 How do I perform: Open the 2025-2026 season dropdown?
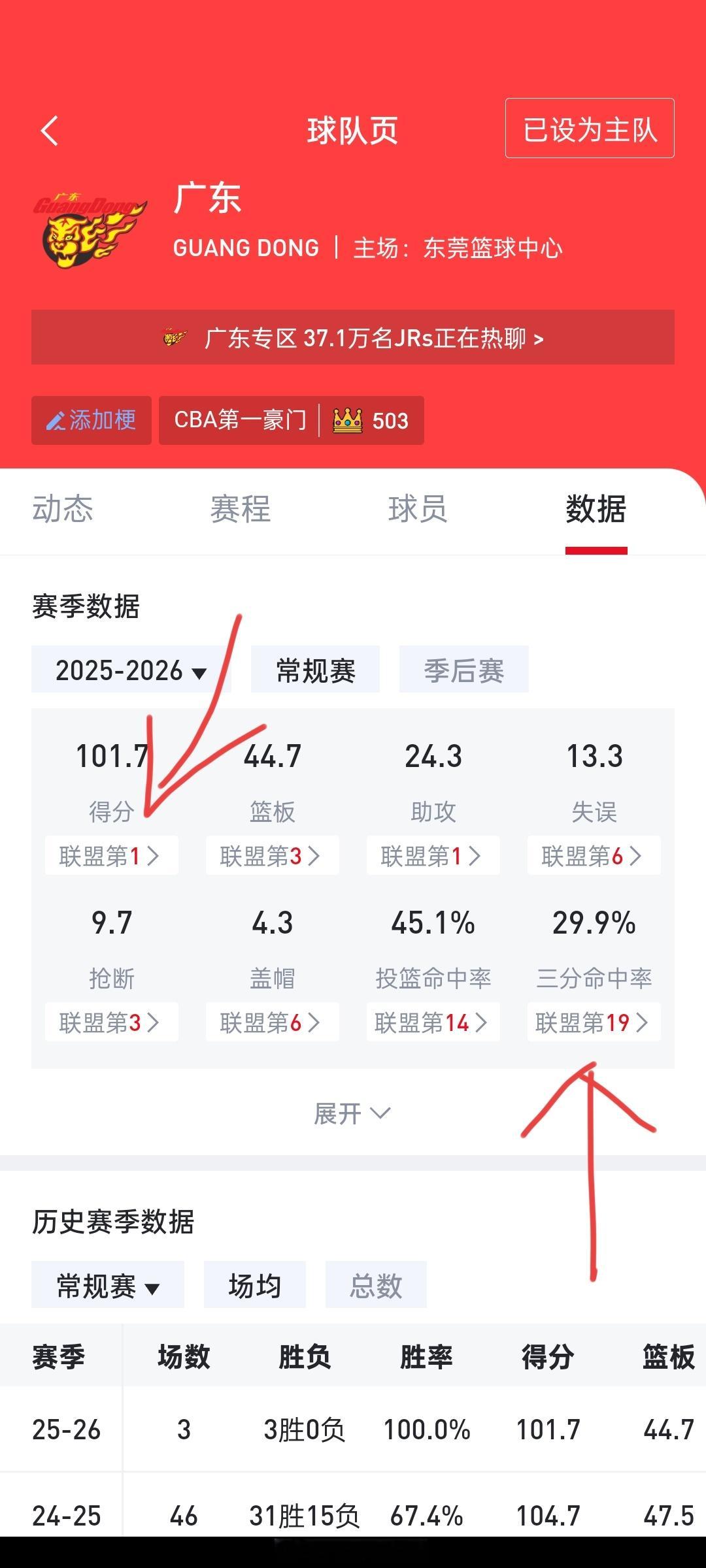point(130,668)
